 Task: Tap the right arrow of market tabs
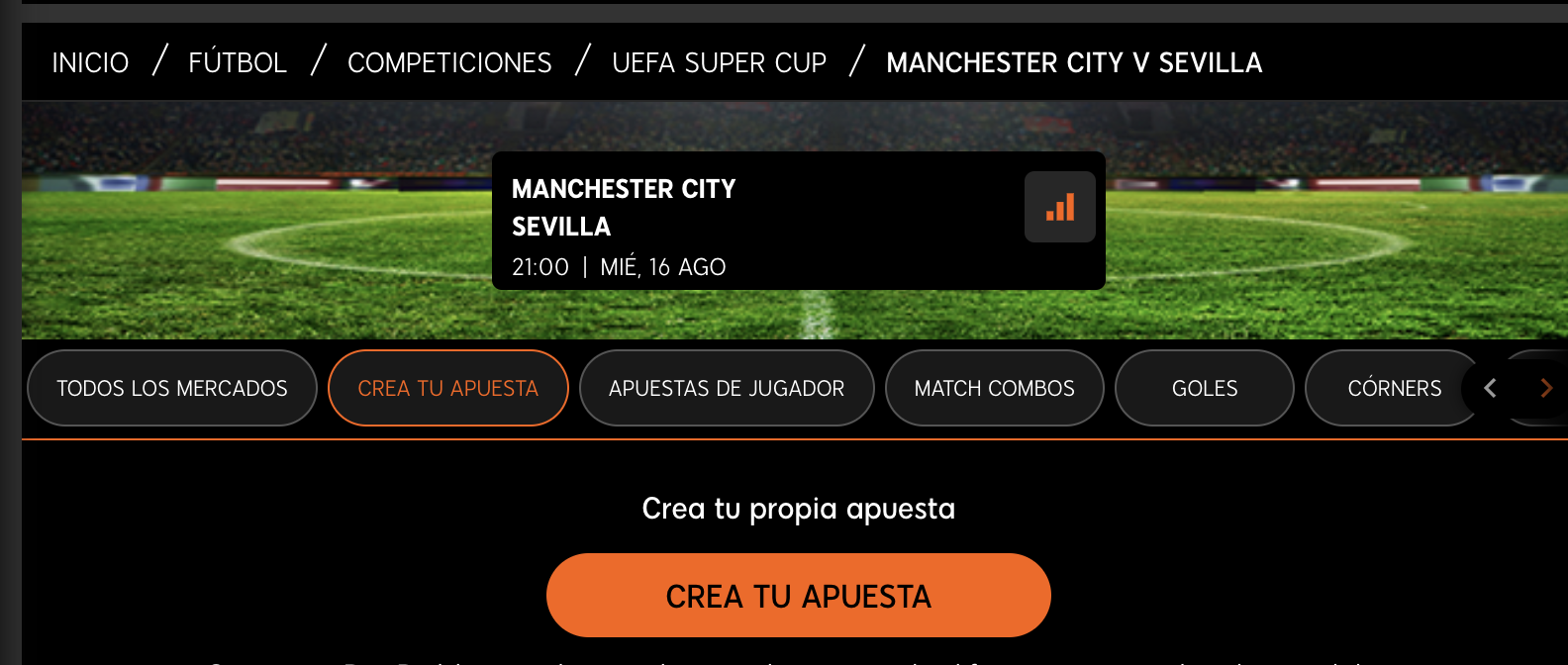(x=1545, y=388)
